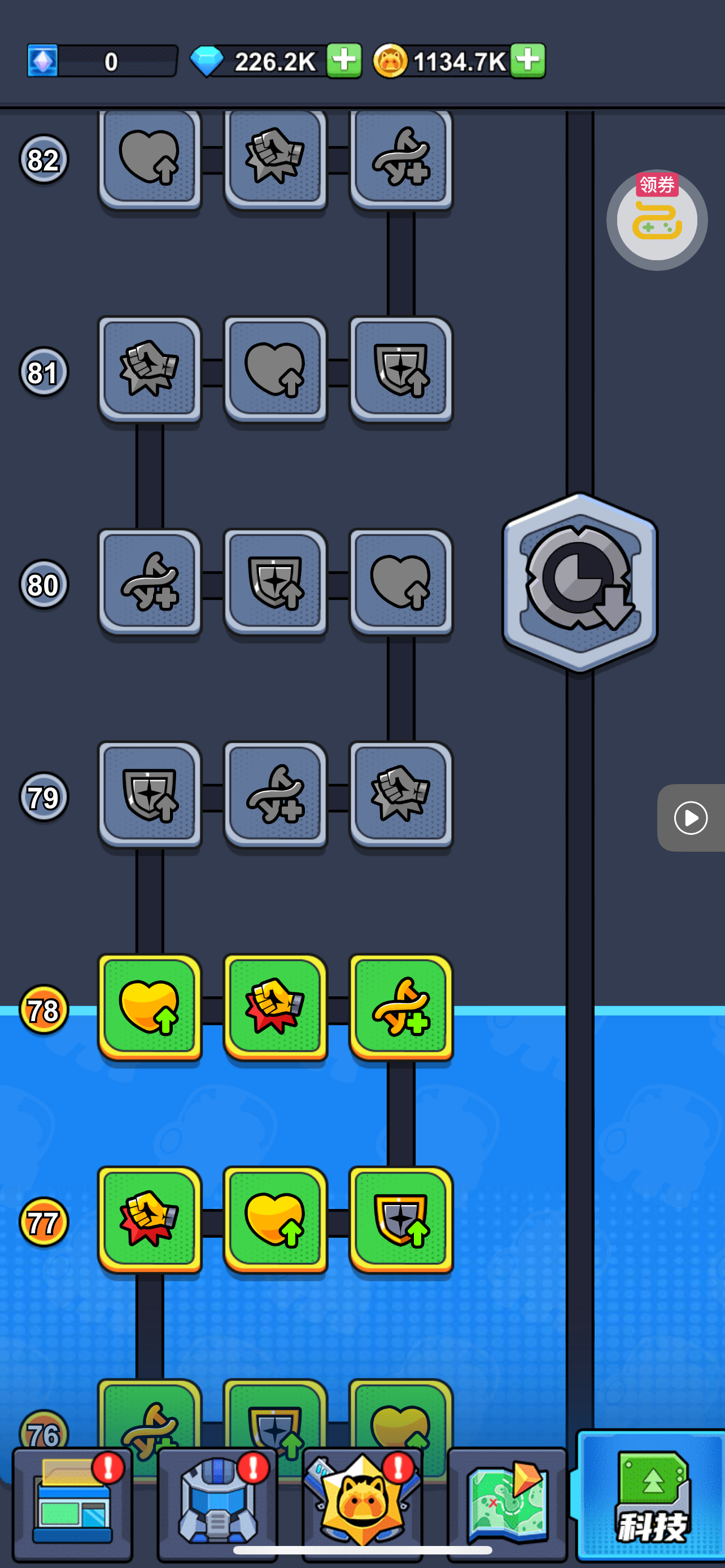This screenshot has width=725, height=1568.
Task: Tap locked level 81 shield node
Action: [x=400, y=370]
